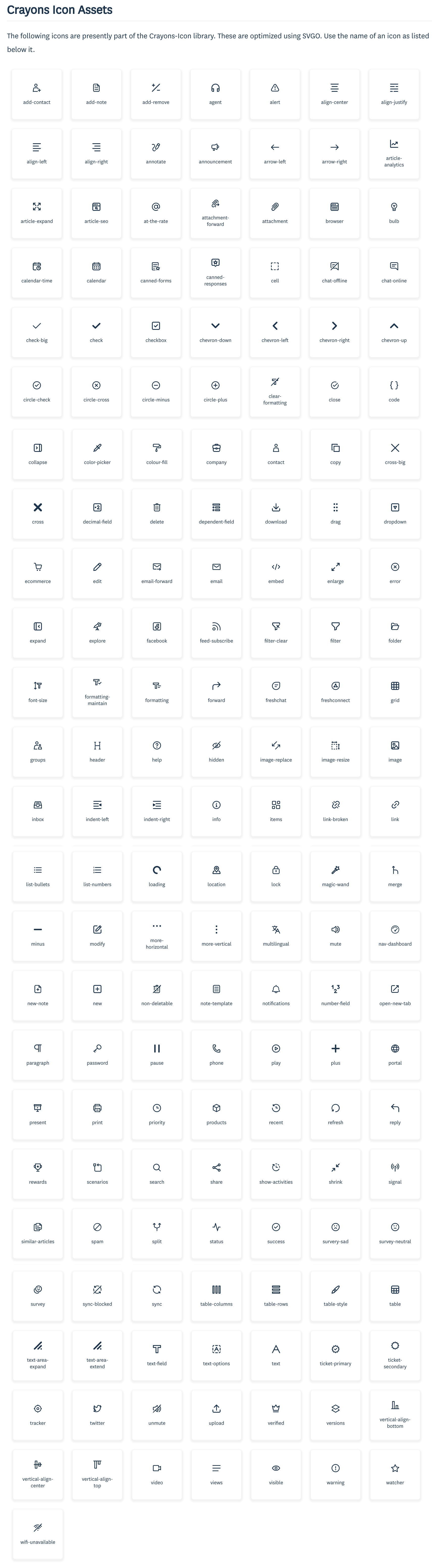Select the add-contact icon card
The height and width of the screenshot is (1568, 432).
pos(37,94)
